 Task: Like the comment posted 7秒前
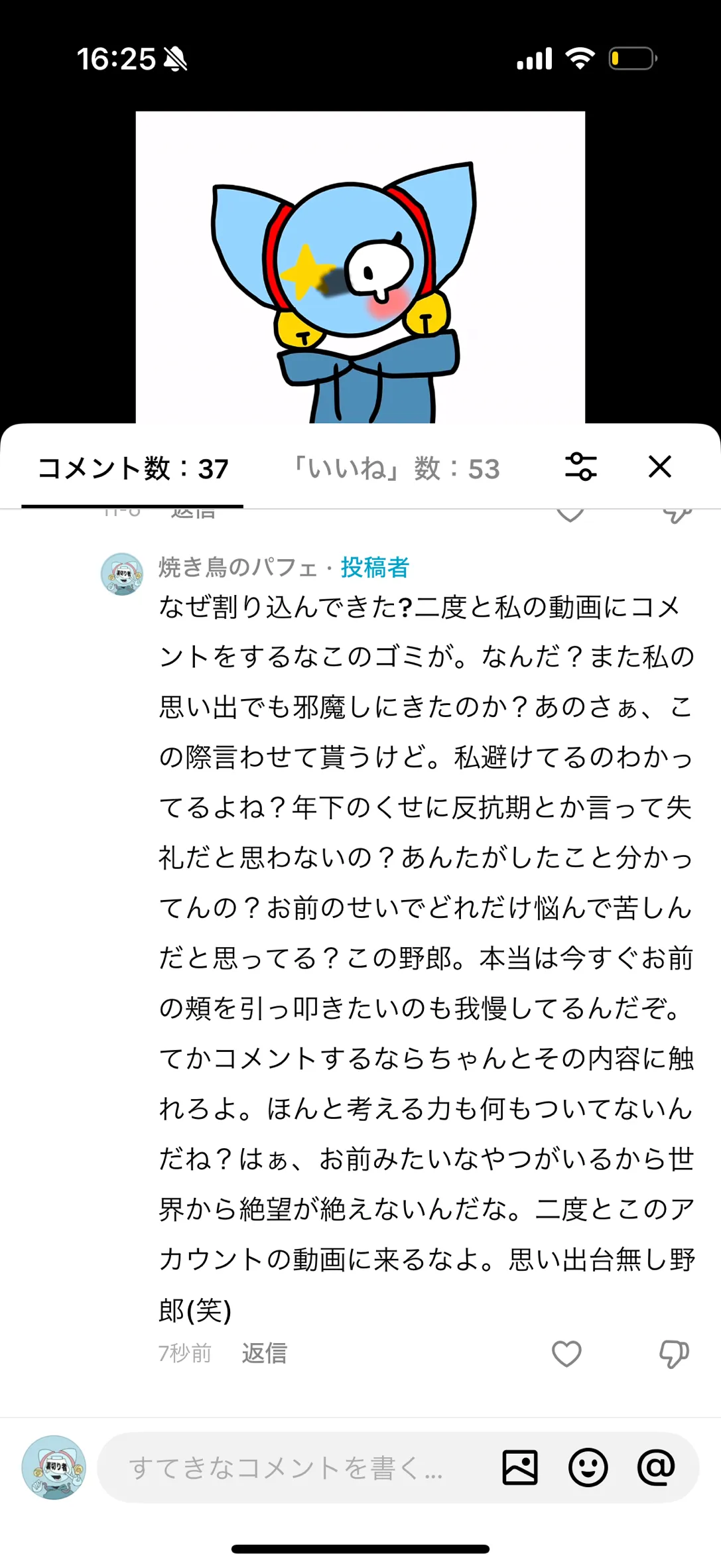coord(566,1353)
